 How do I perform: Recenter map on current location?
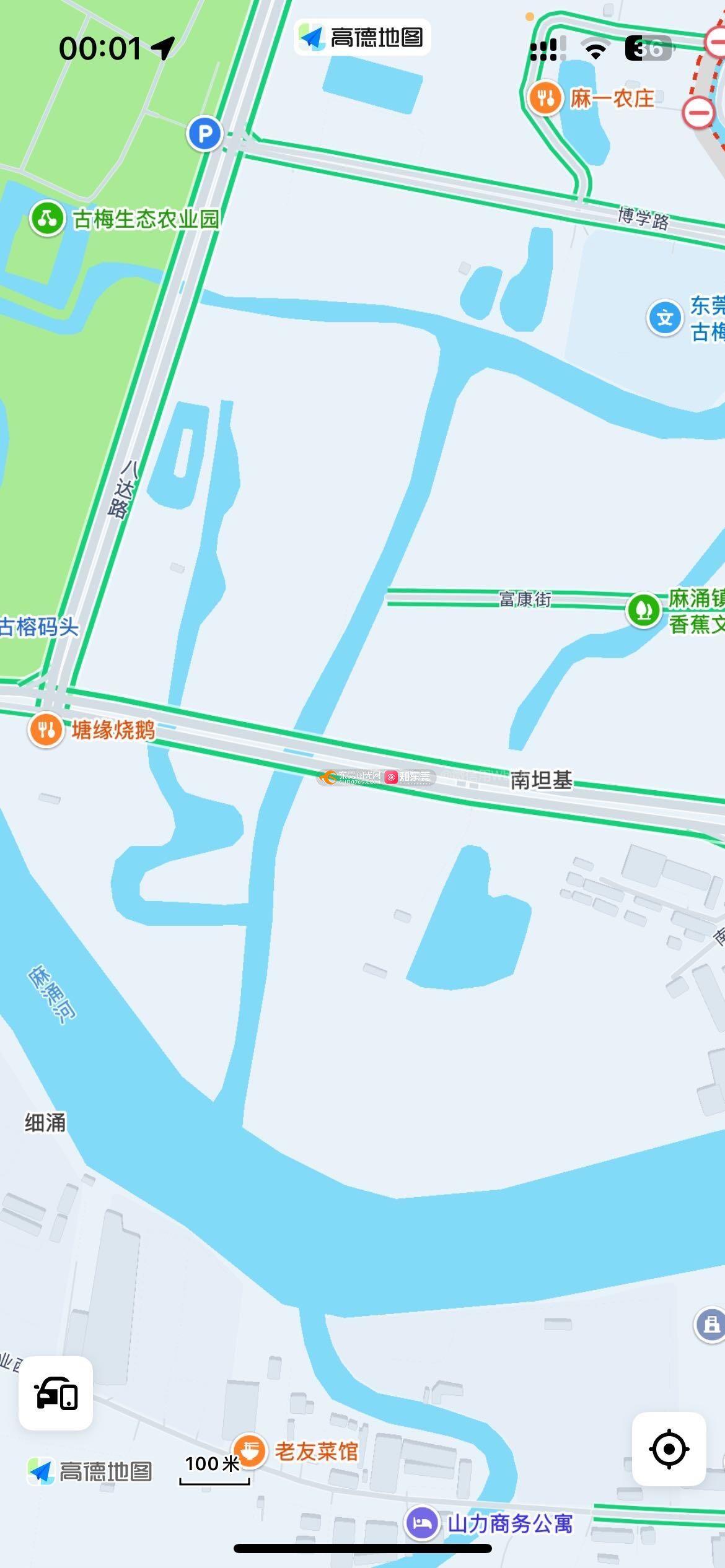pos(669,1449)
